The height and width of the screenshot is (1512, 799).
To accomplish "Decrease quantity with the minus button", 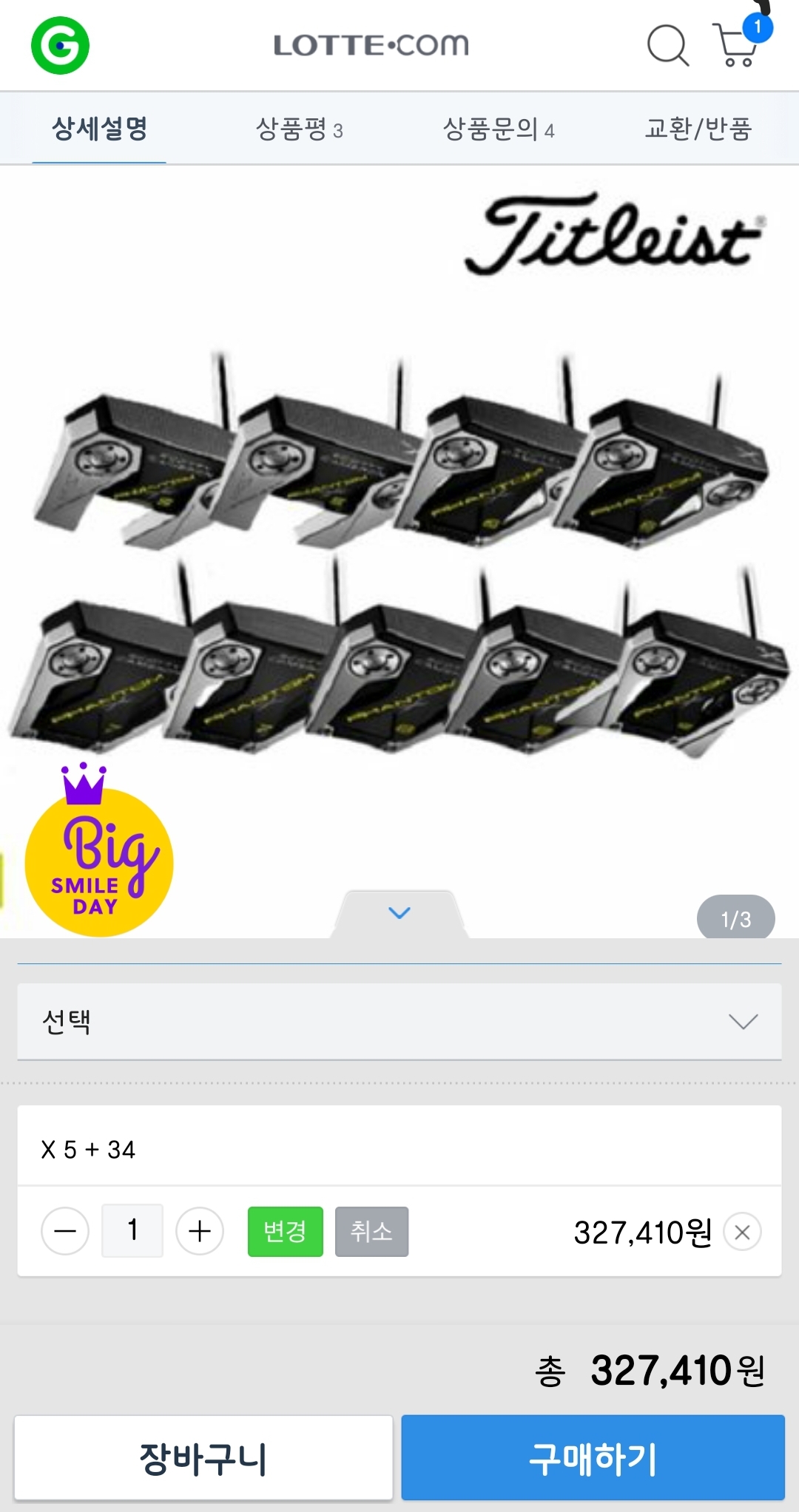I will (x=65, y=1231).
